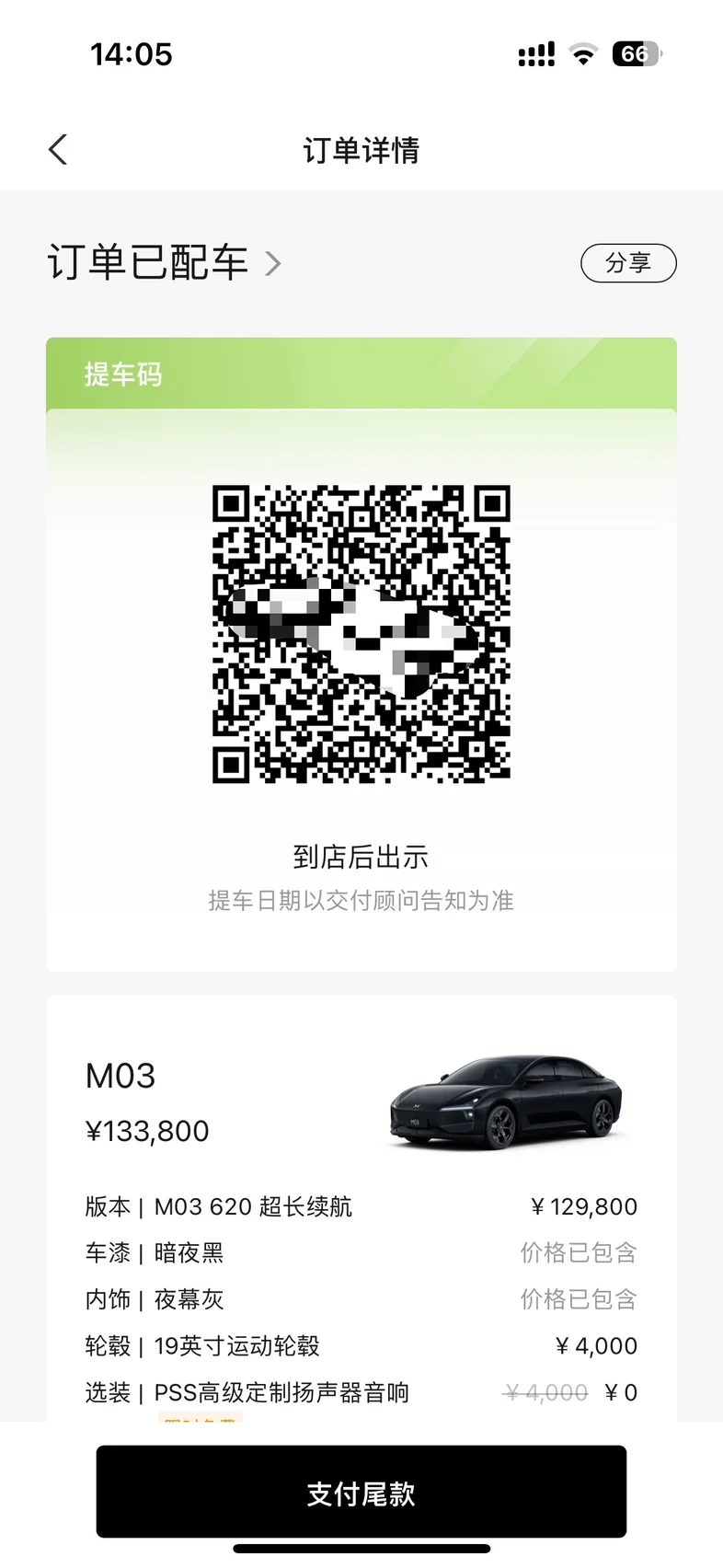The width and height of the screenshot is (723, 1568).
Task: Go back from the 订单详情 page
Action: [58, 149]
